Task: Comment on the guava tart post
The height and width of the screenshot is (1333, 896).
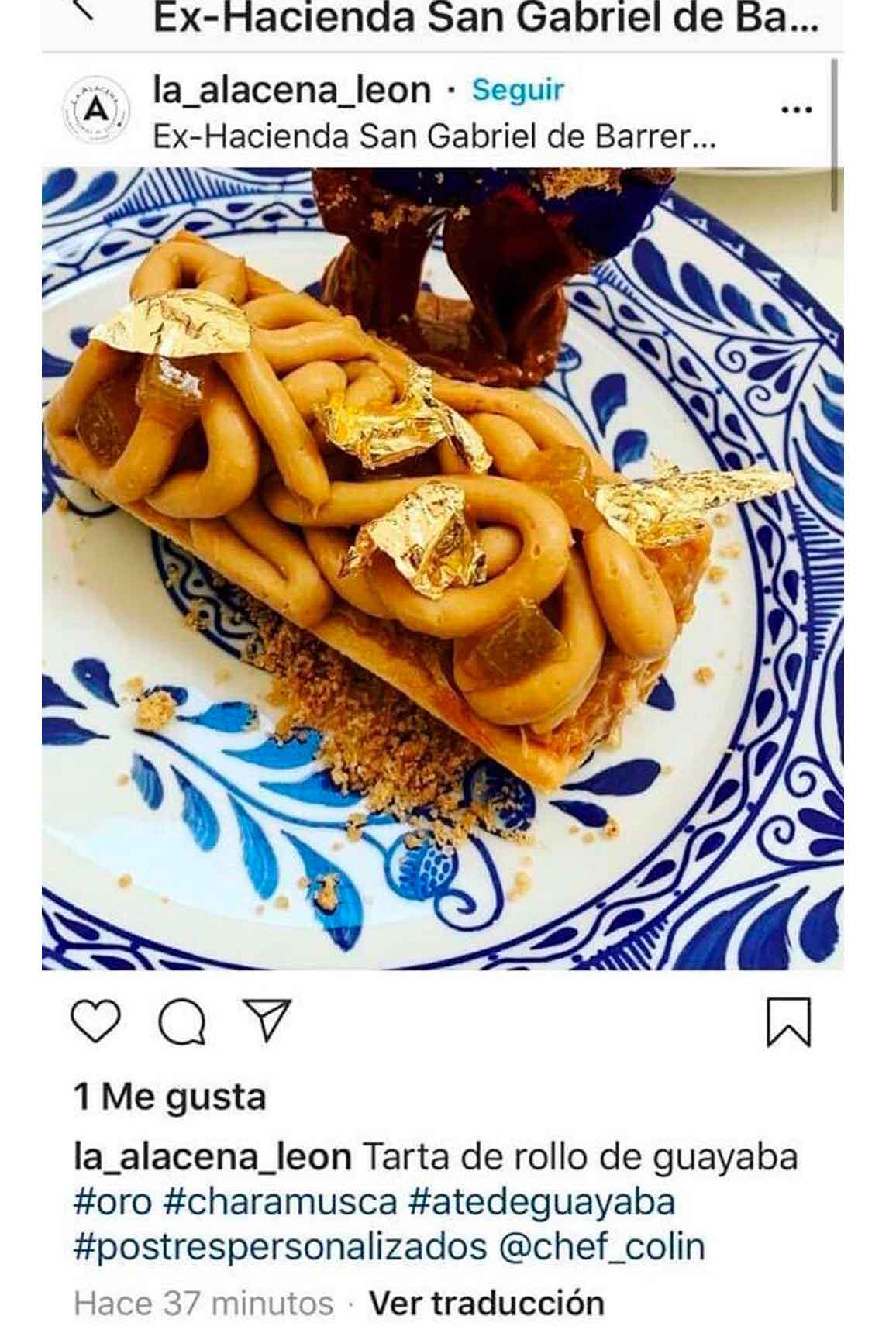Action: pos(182,1021)
